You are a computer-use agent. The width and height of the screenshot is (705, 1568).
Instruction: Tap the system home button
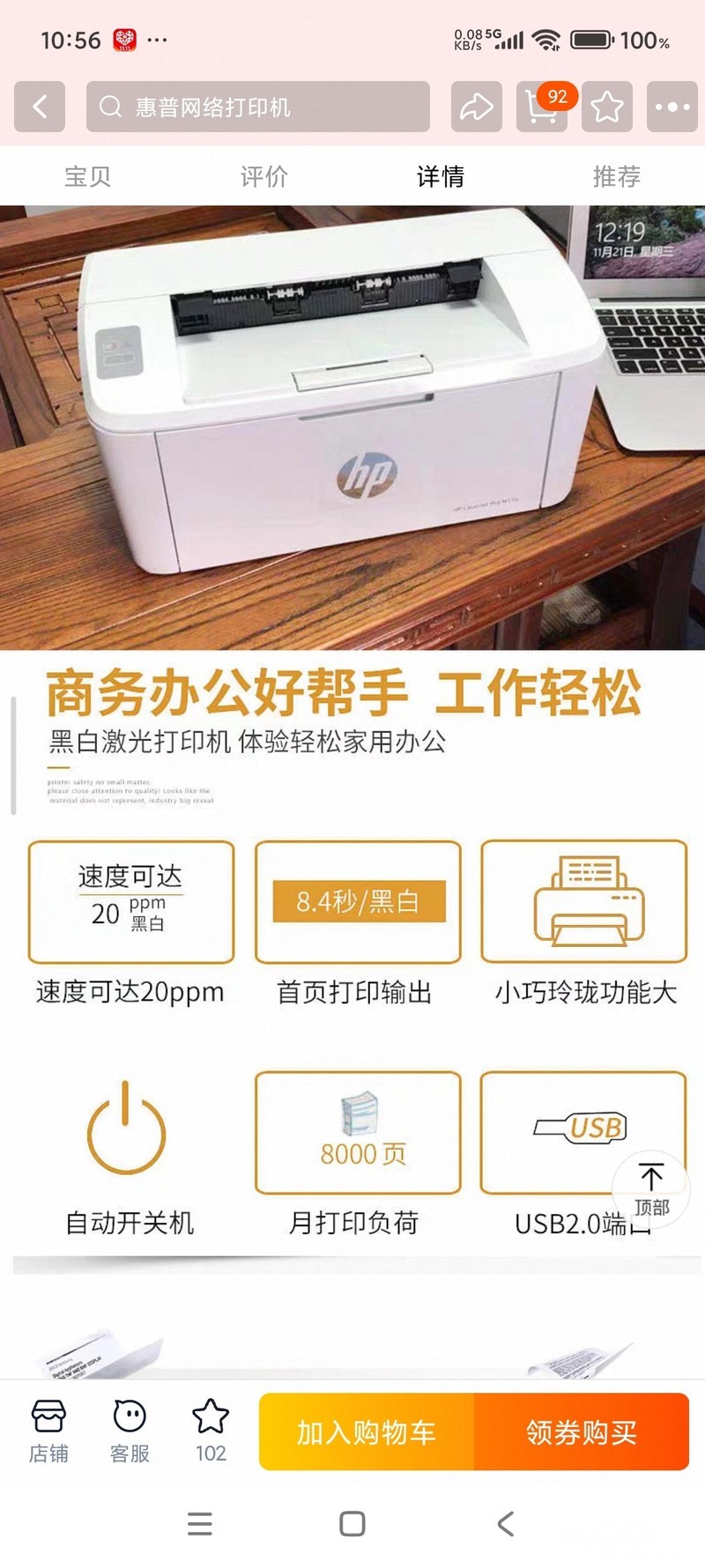[352, 1523]
